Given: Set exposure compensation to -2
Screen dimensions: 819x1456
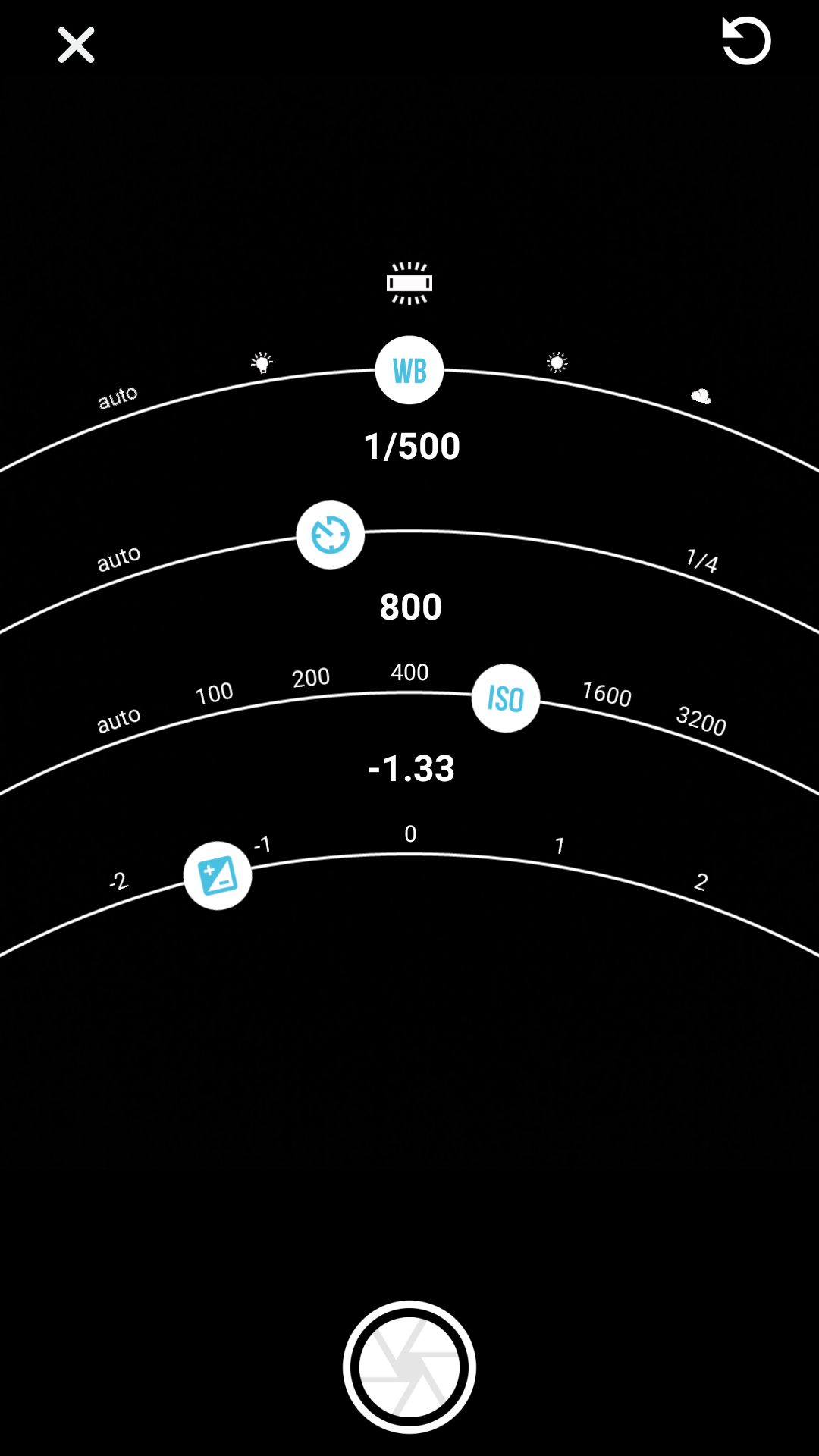Looking at the screenshot, I should tap(118, 881).
